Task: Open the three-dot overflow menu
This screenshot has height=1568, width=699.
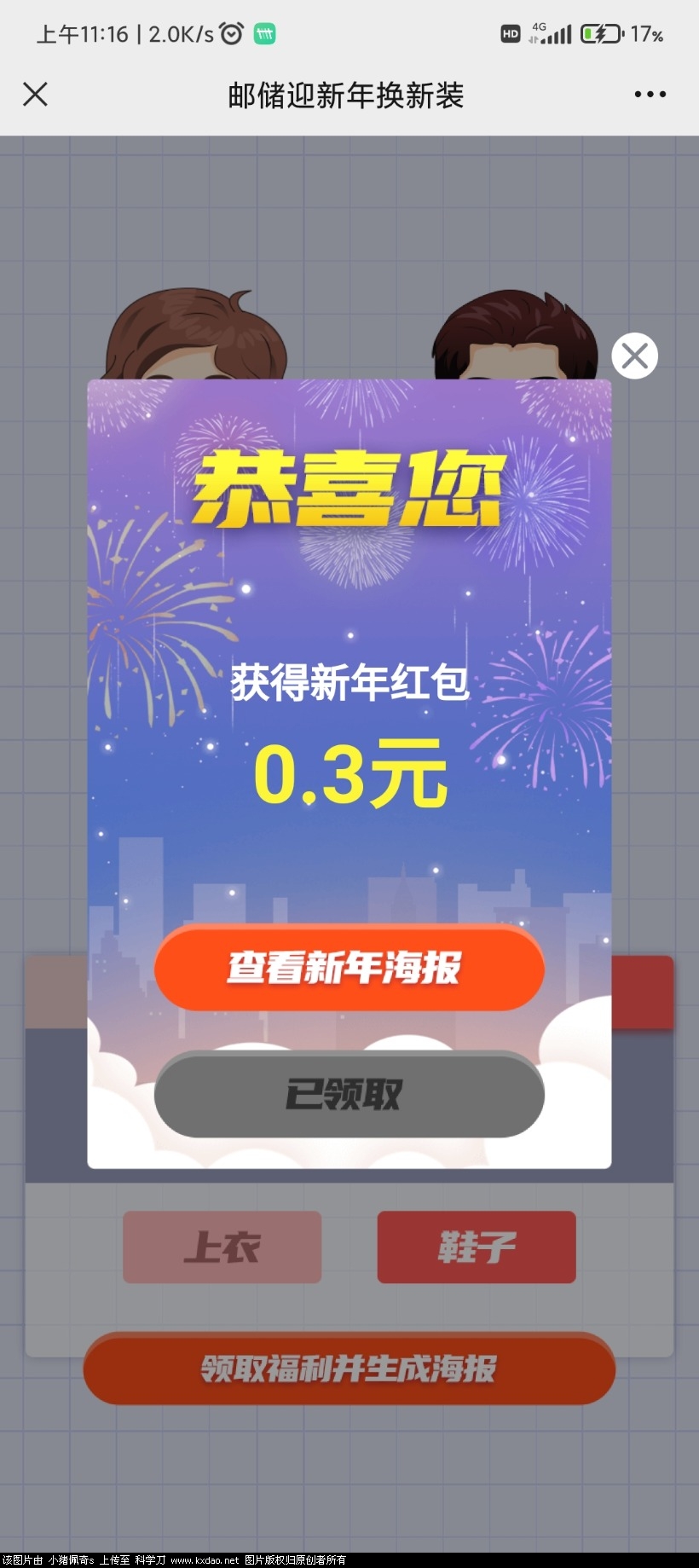Action: click(650, 94)
